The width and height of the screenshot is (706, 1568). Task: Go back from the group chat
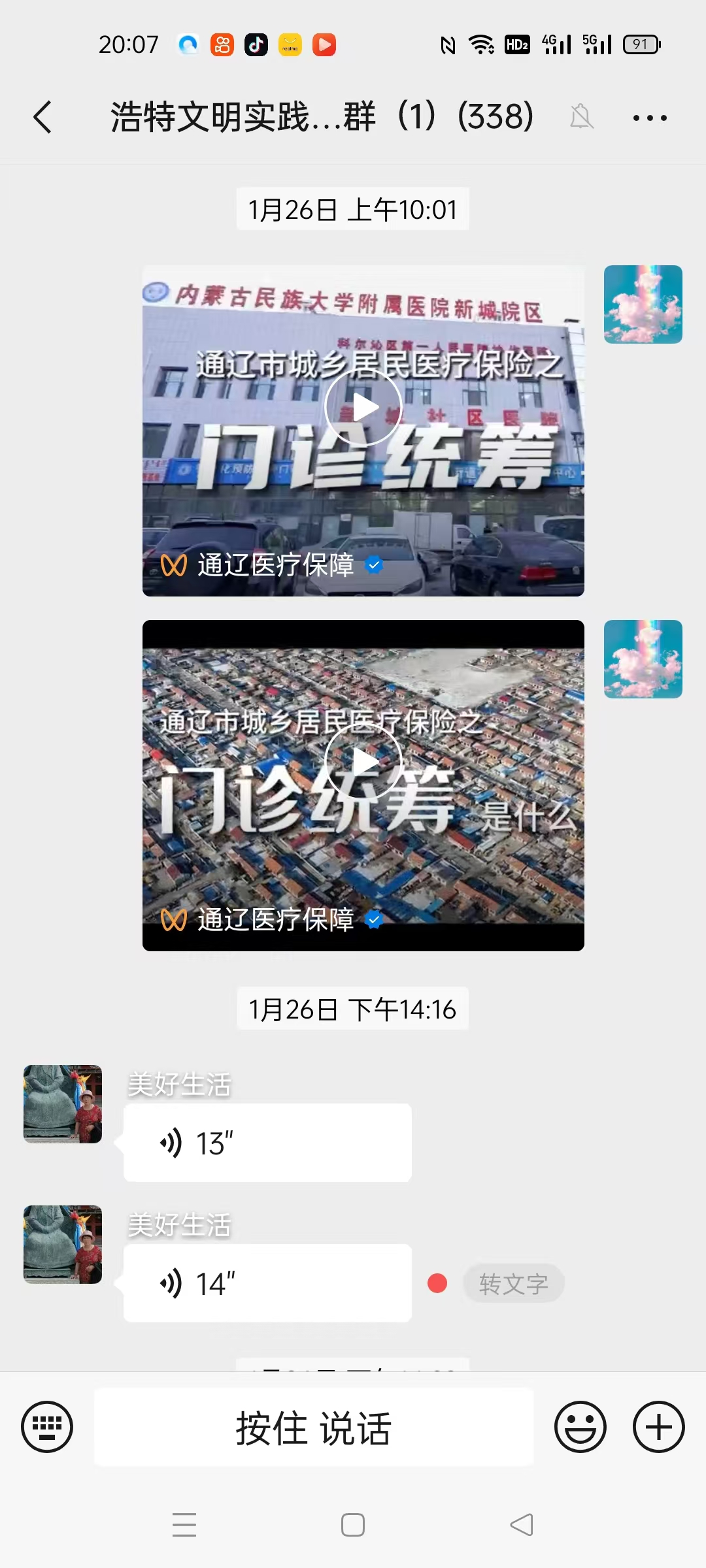(43, 118)
